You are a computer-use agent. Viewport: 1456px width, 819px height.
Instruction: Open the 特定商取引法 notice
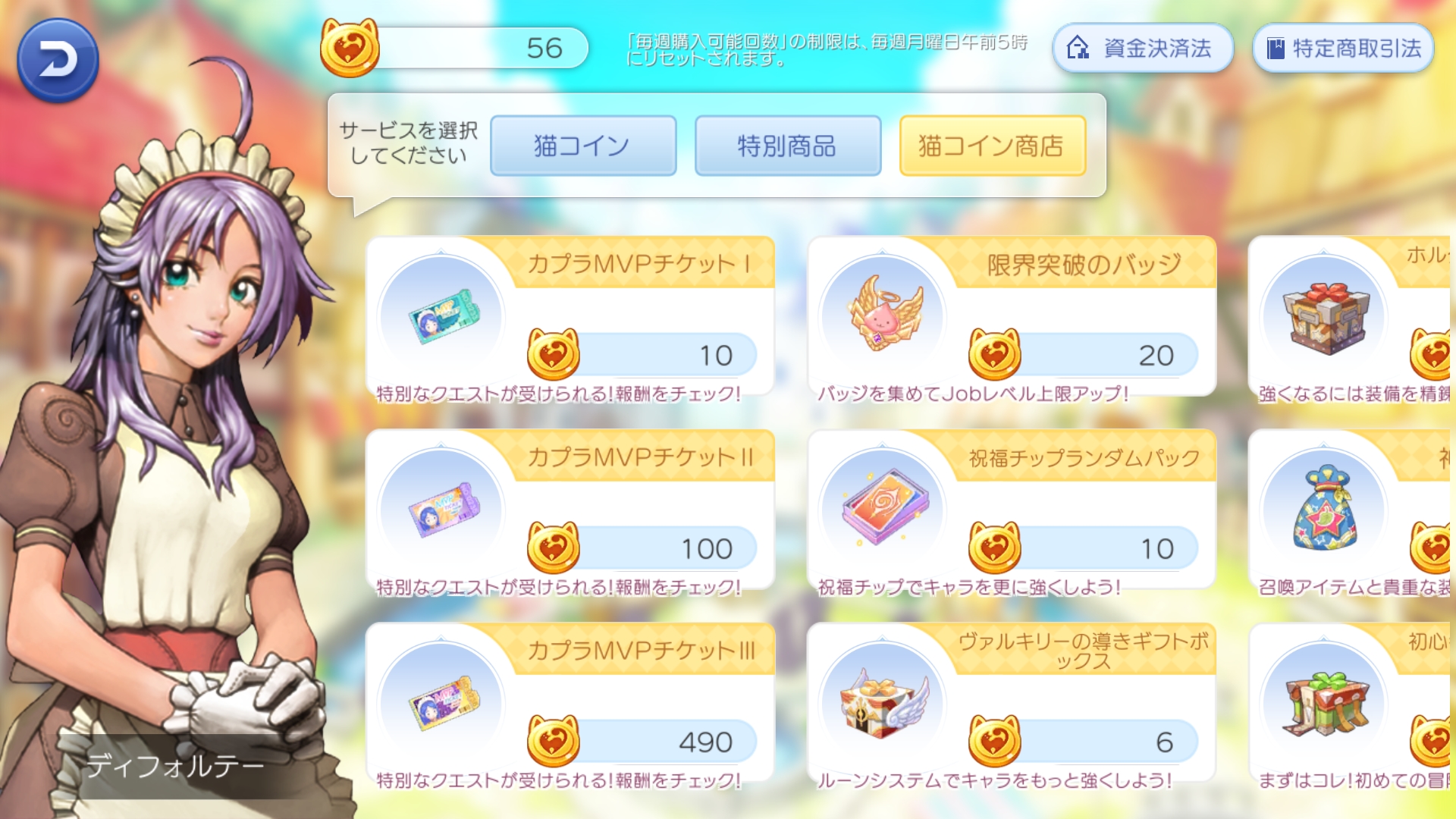1343,49
